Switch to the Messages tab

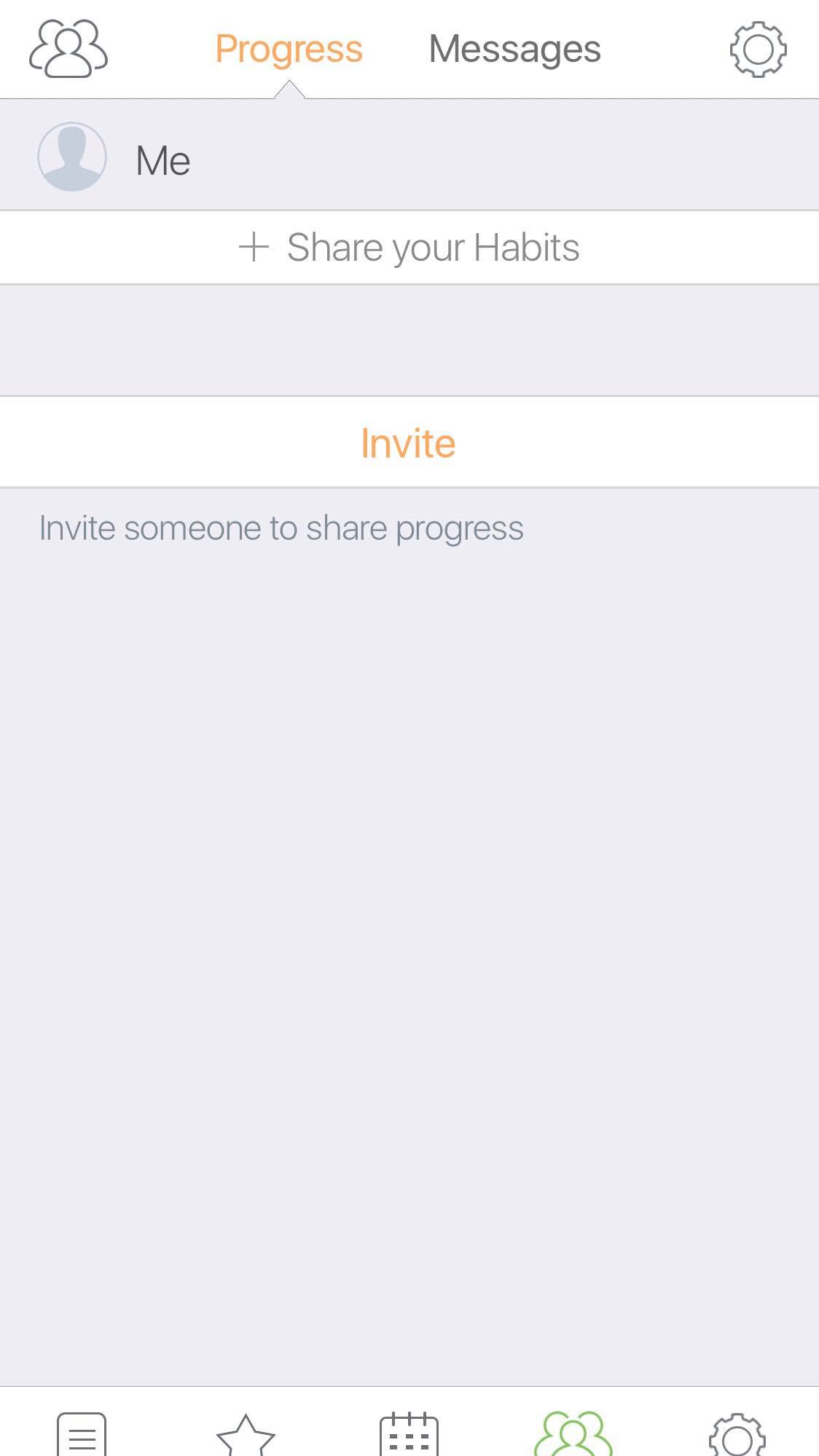click(x=514, y=49)
